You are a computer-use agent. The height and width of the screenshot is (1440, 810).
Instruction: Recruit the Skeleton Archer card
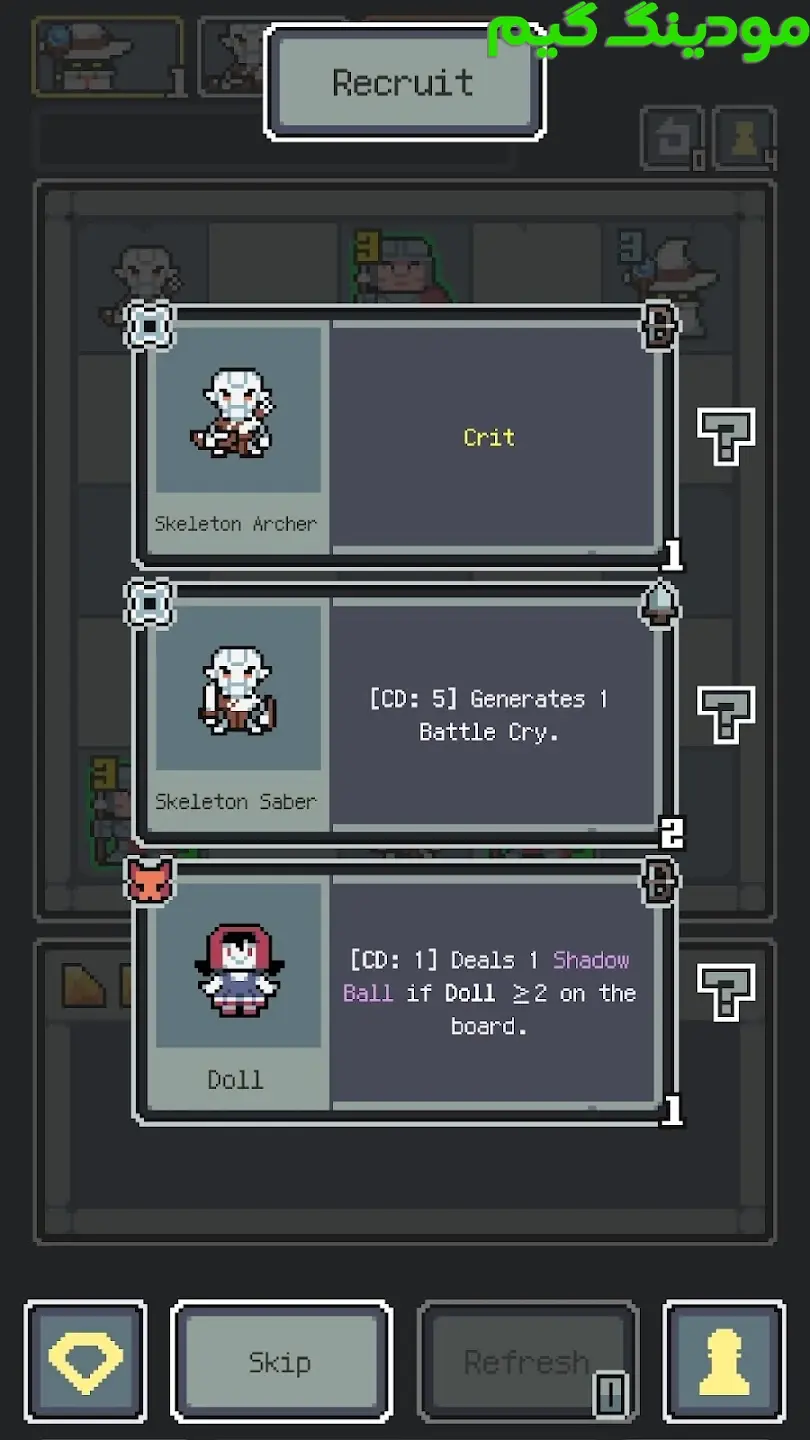[404, 437]
